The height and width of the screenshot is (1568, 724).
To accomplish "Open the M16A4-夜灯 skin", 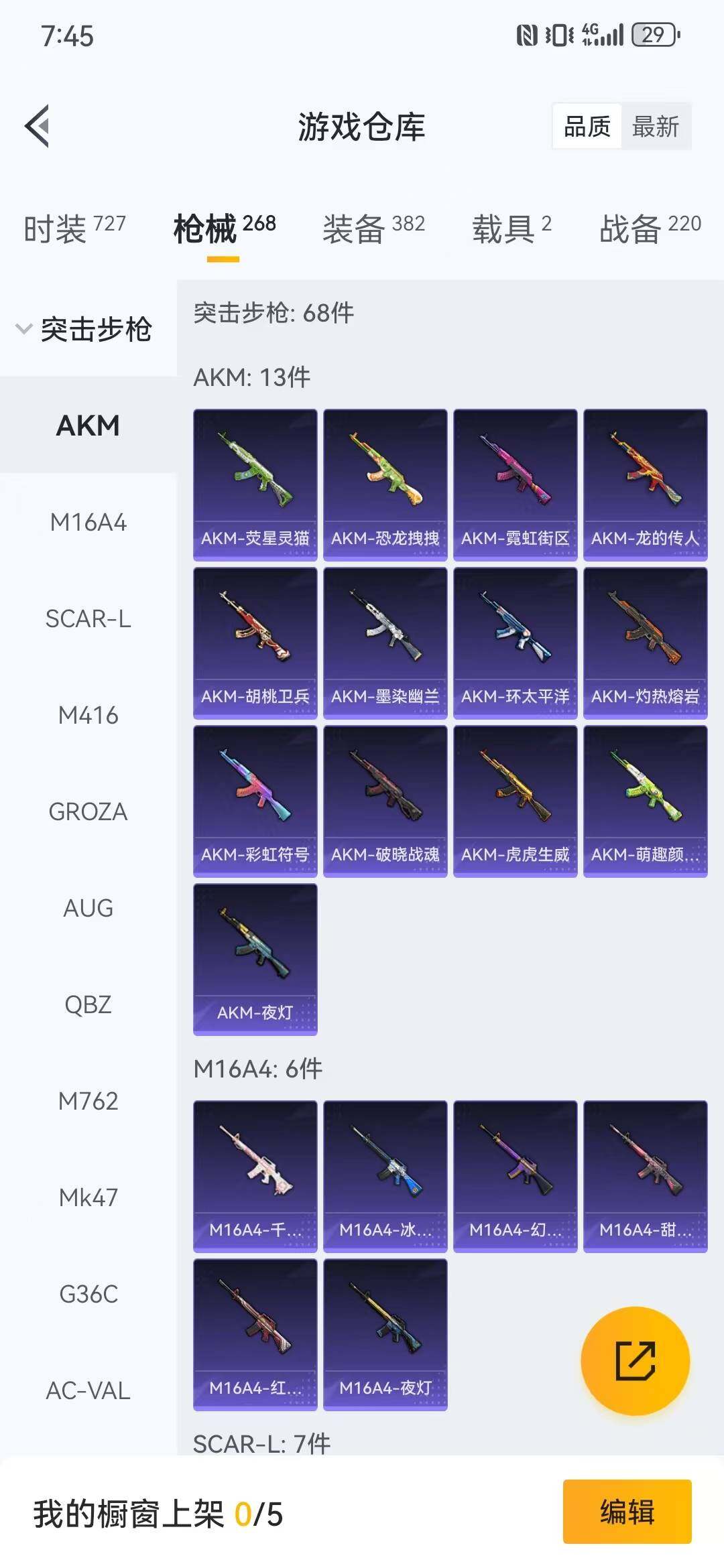I will (385, 1334).
